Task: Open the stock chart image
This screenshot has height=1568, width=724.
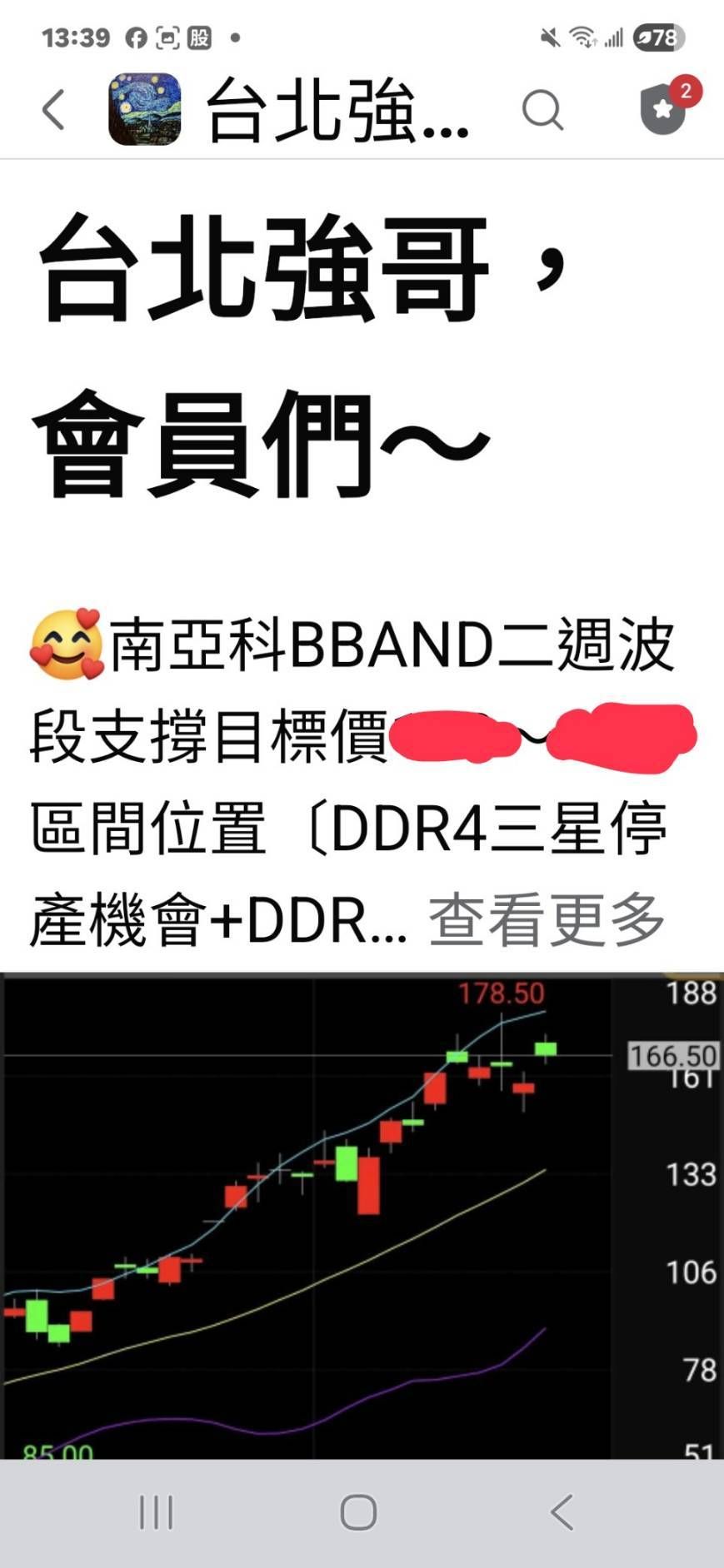Action: pyautogui.click(x=362, y=1216)
